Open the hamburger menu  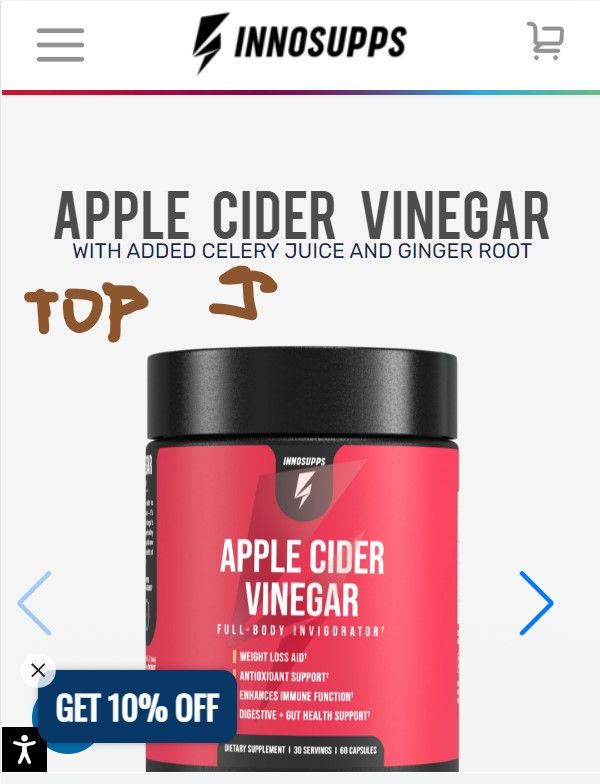point(60,44)
